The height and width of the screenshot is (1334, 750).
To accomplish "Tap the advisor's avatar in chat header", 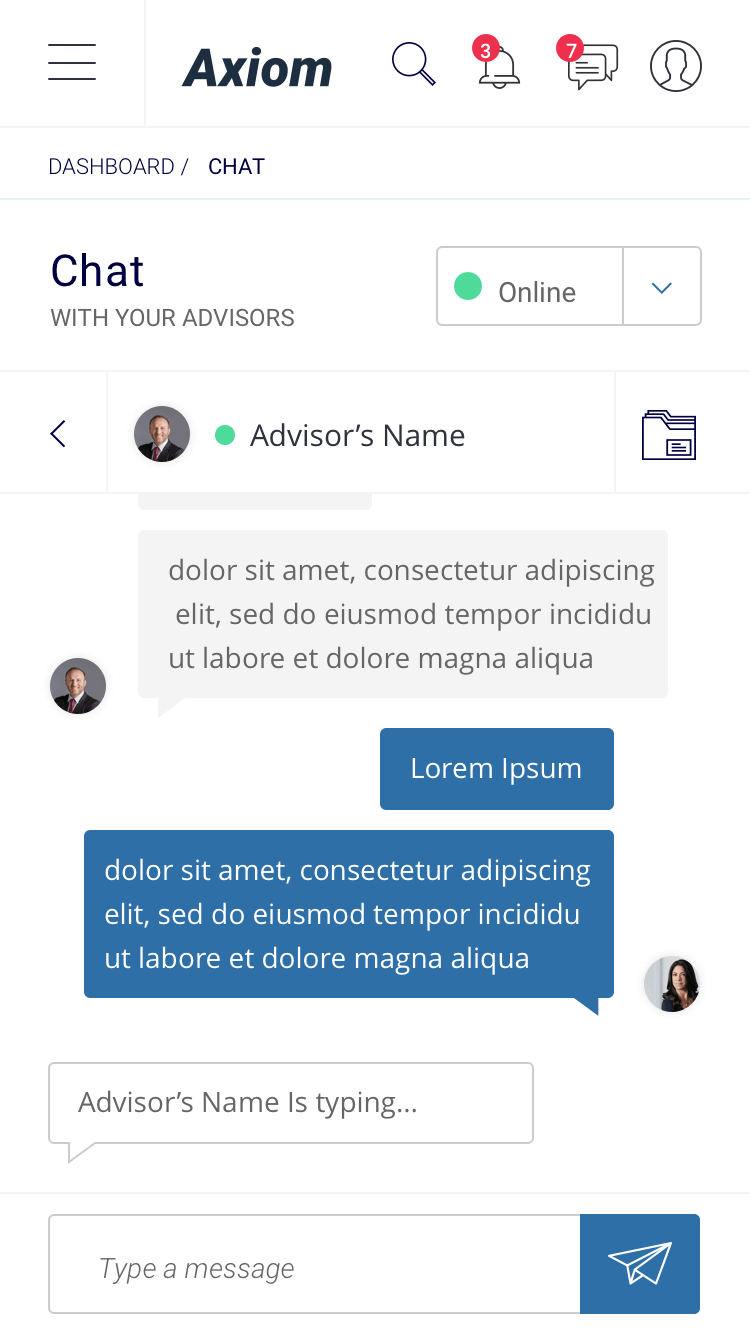I will (x=162, y=434).
